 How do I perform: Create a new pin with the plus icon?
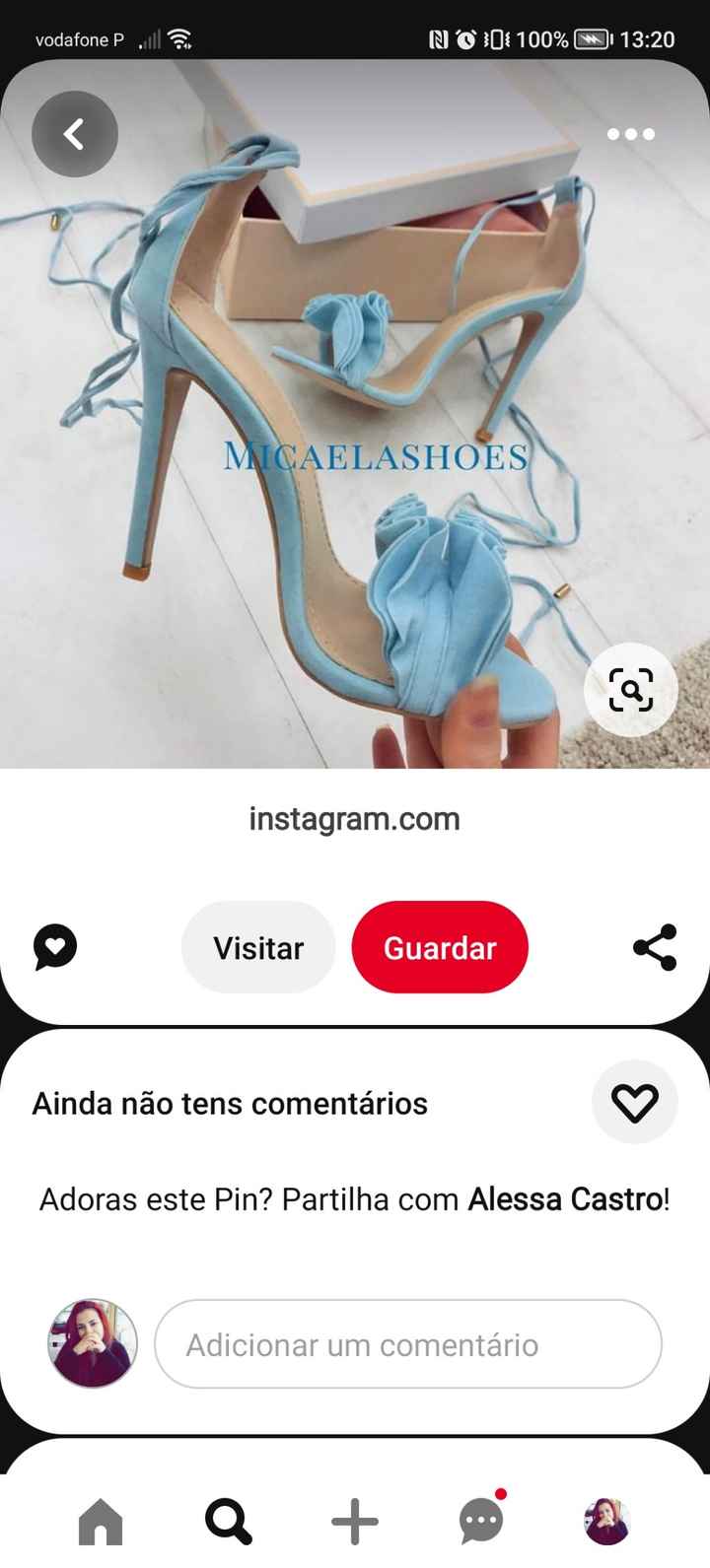(x=353, y=1521)
